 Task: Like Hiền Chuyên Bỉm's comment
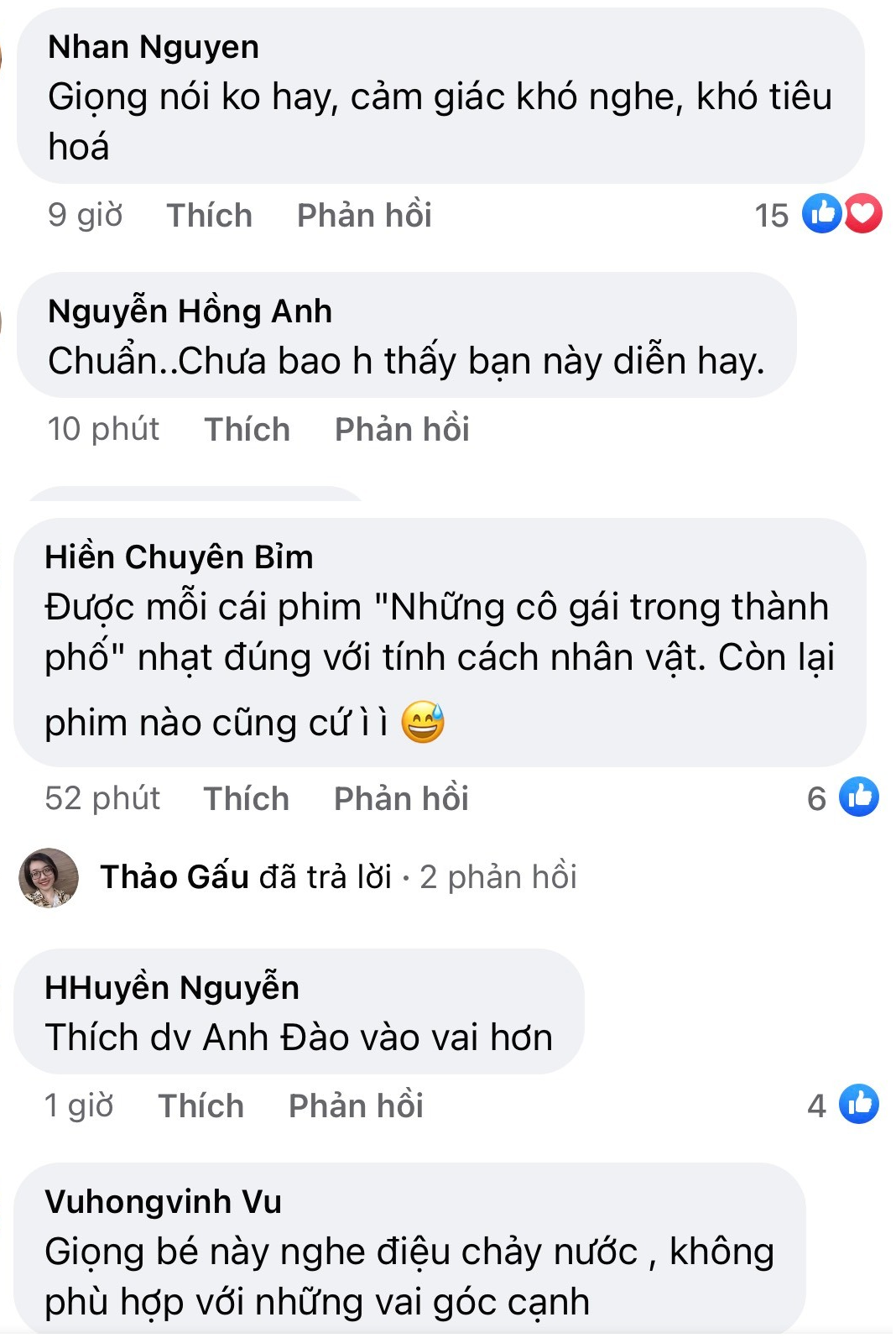click(x=246, y=799)
